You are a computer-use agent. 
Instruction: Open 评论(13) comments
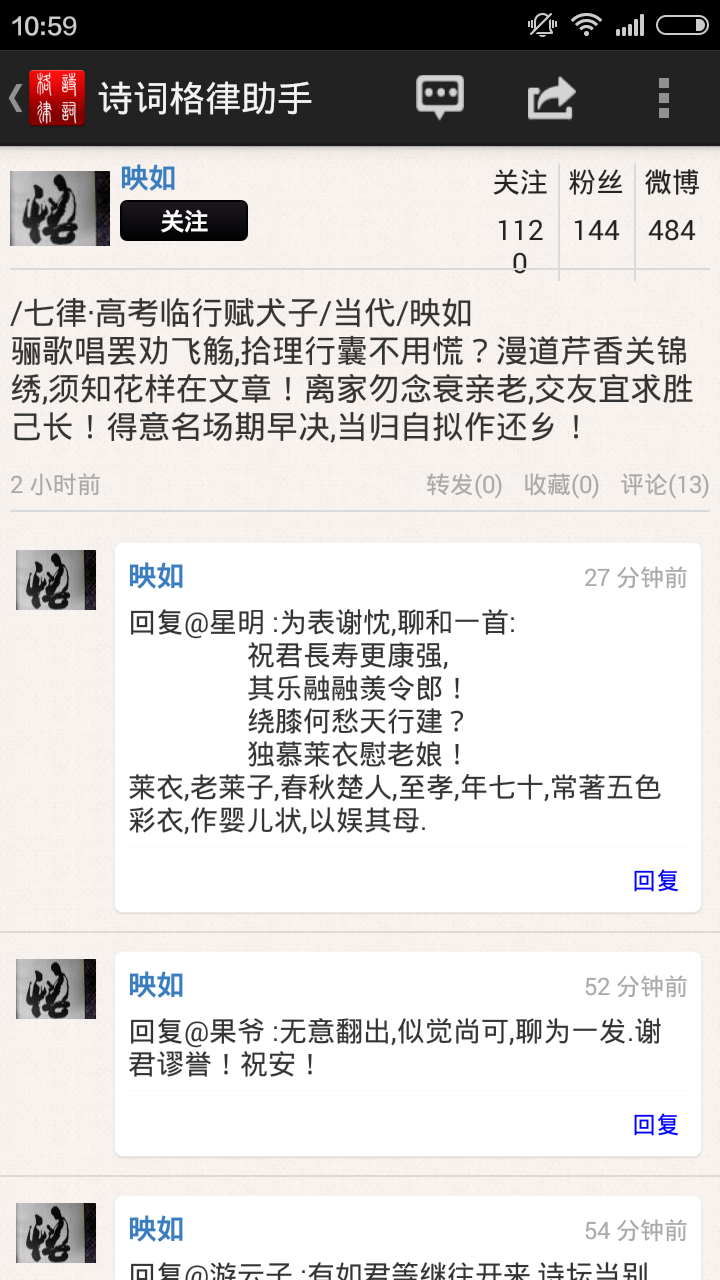[665, 485]
